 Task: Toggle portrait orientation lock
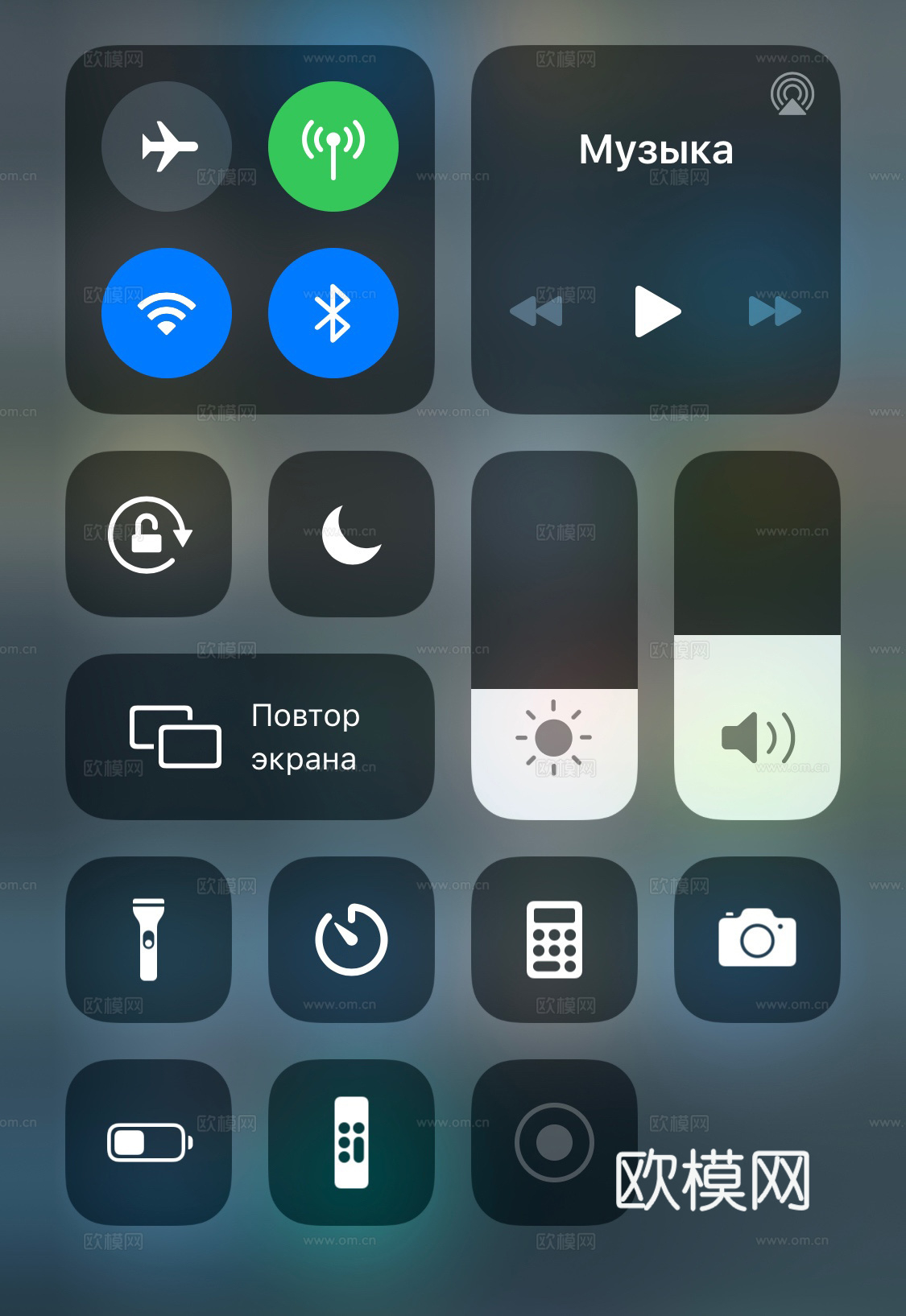click(148, 534)
